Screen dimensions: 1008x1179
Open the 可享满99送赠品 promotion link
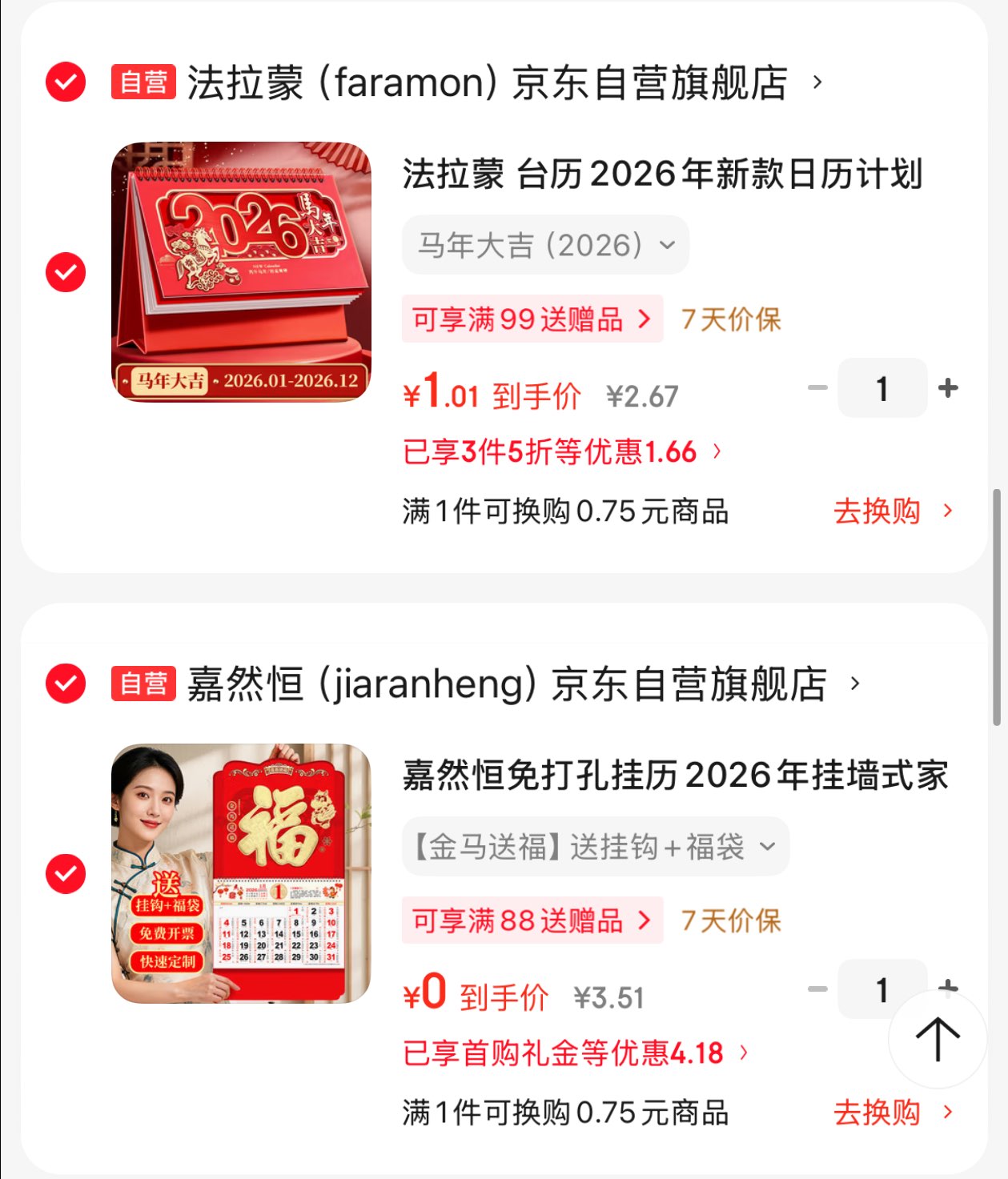(531, 319)
